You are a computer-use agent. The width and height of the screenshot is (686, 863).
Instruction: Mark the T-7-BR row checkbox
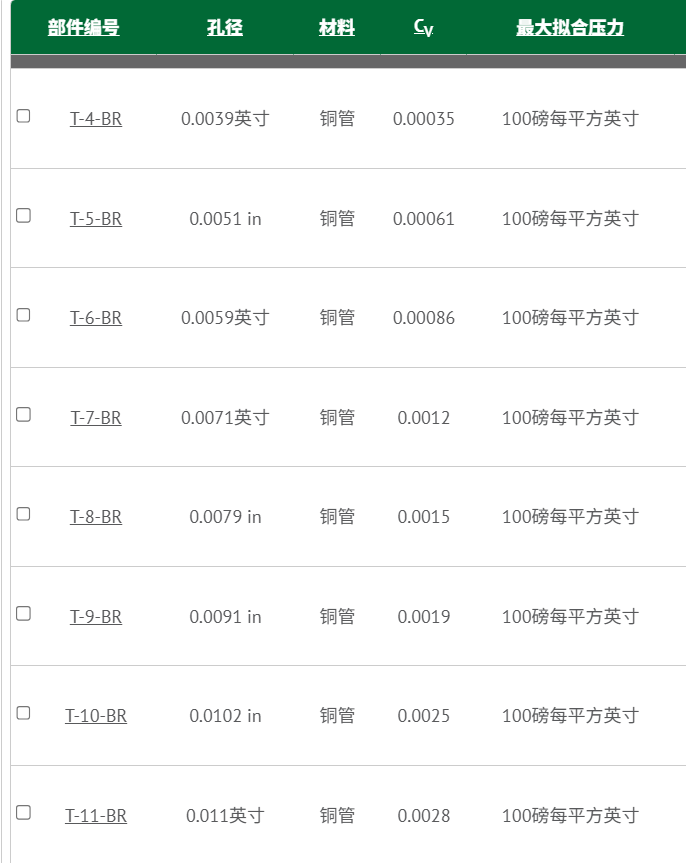pos(24,414)
